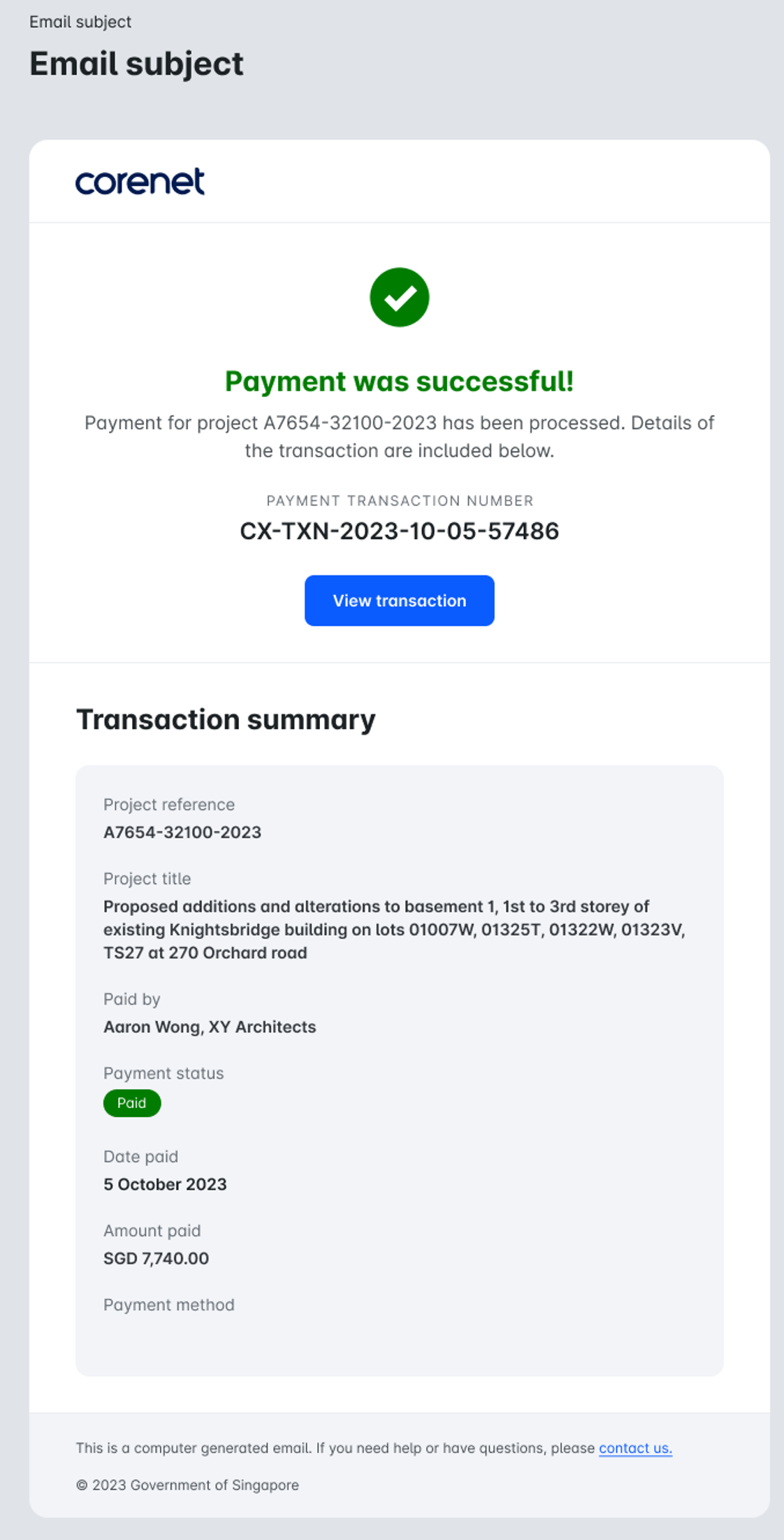Click the Paid status badge
This screenshot has height=1540, width=784.
coord(132,1102)
